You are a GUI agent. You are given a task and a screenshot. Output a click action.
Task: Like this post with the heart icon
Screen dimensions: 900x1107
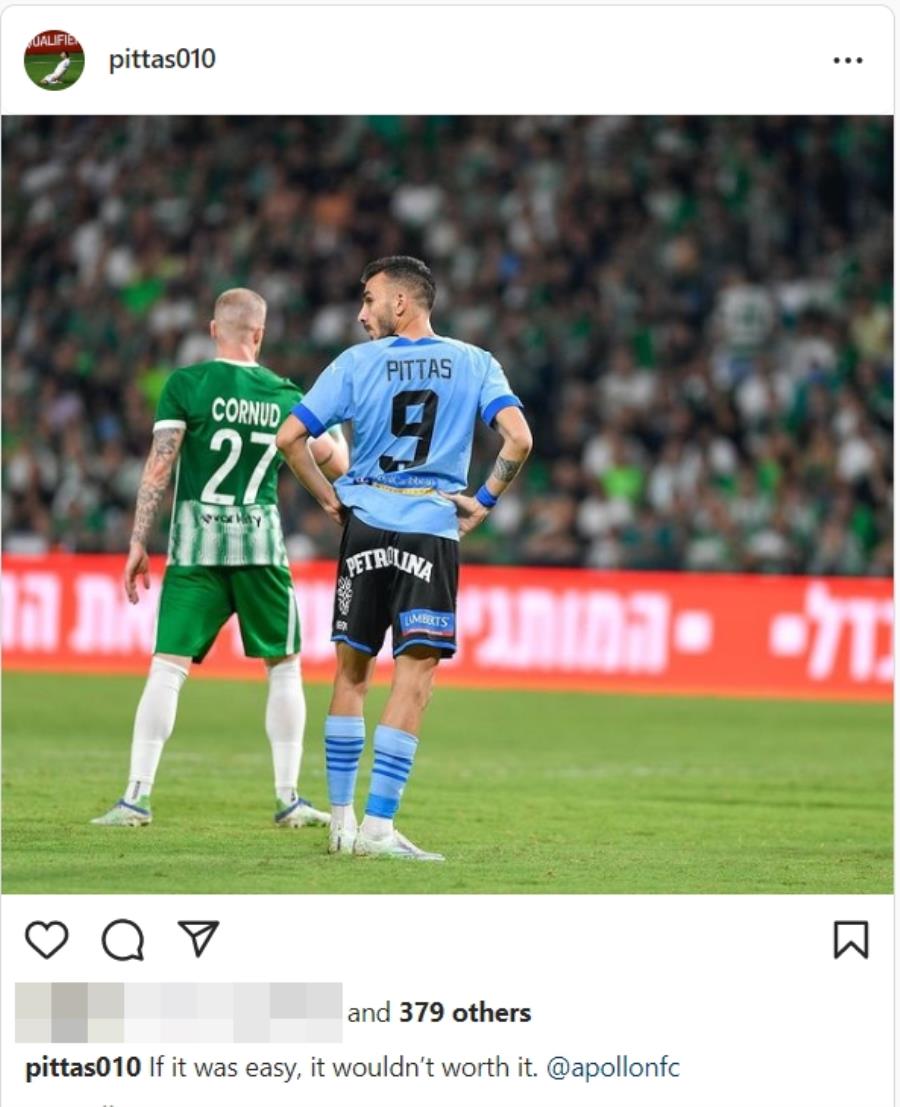pos(46,940)
